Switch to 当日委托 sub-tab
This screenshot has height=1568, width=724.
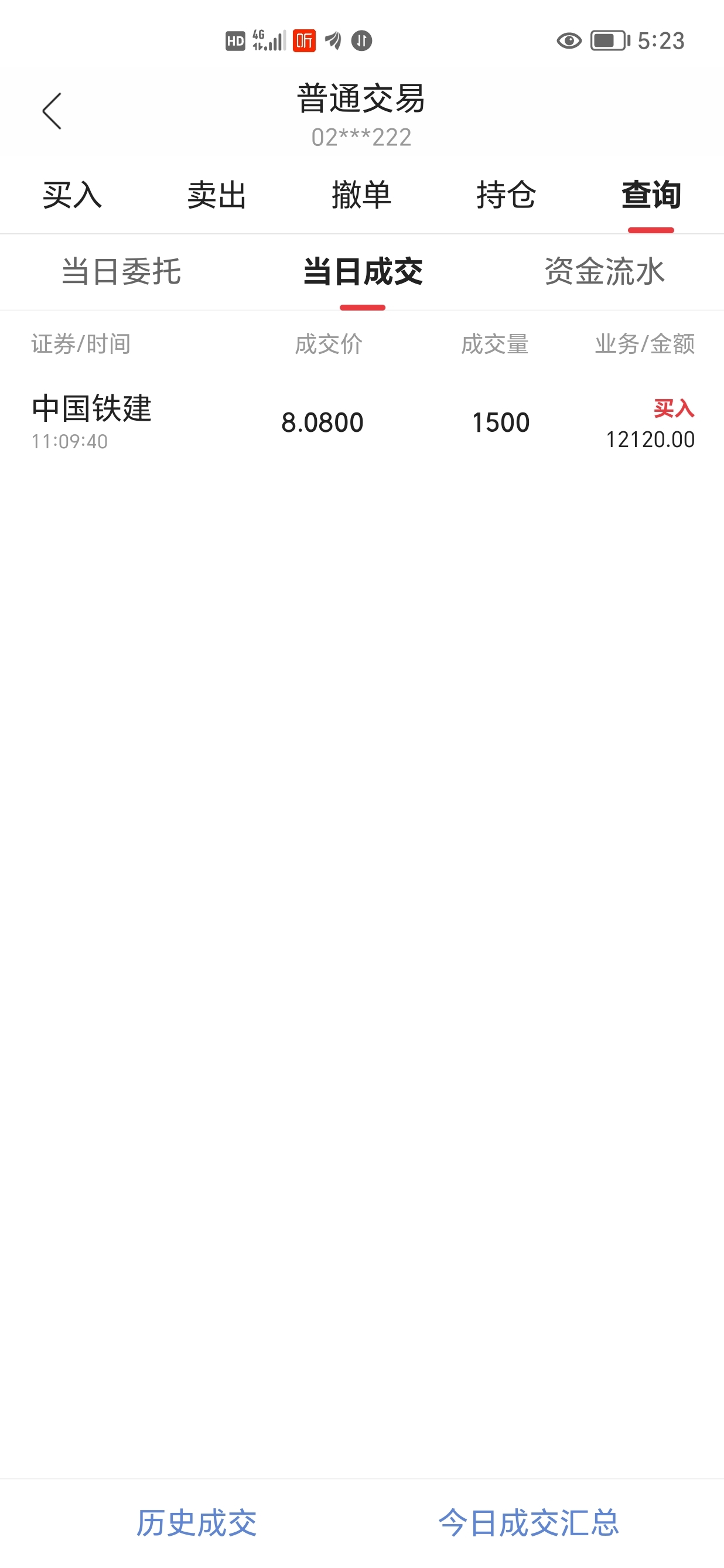click(121, 271)
